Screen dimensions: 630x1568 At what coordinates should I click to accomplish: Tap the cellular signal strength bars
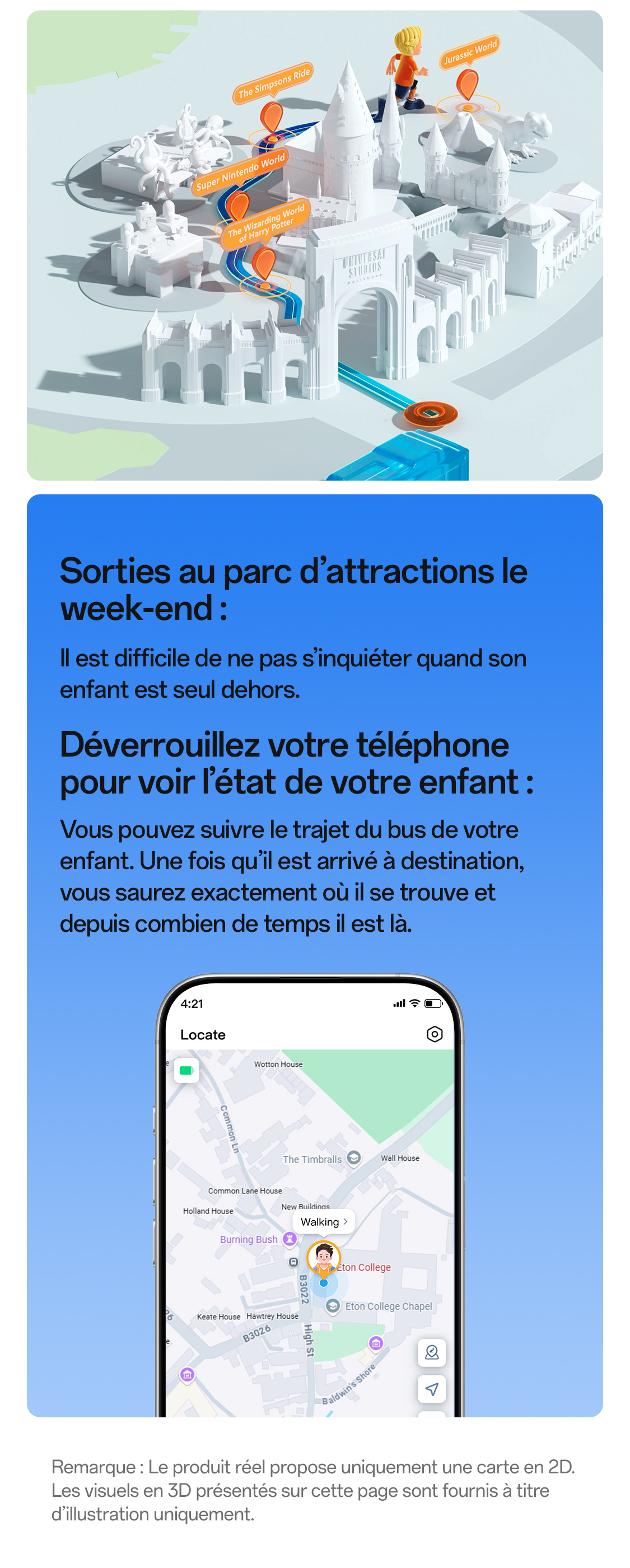(399, 1003)
